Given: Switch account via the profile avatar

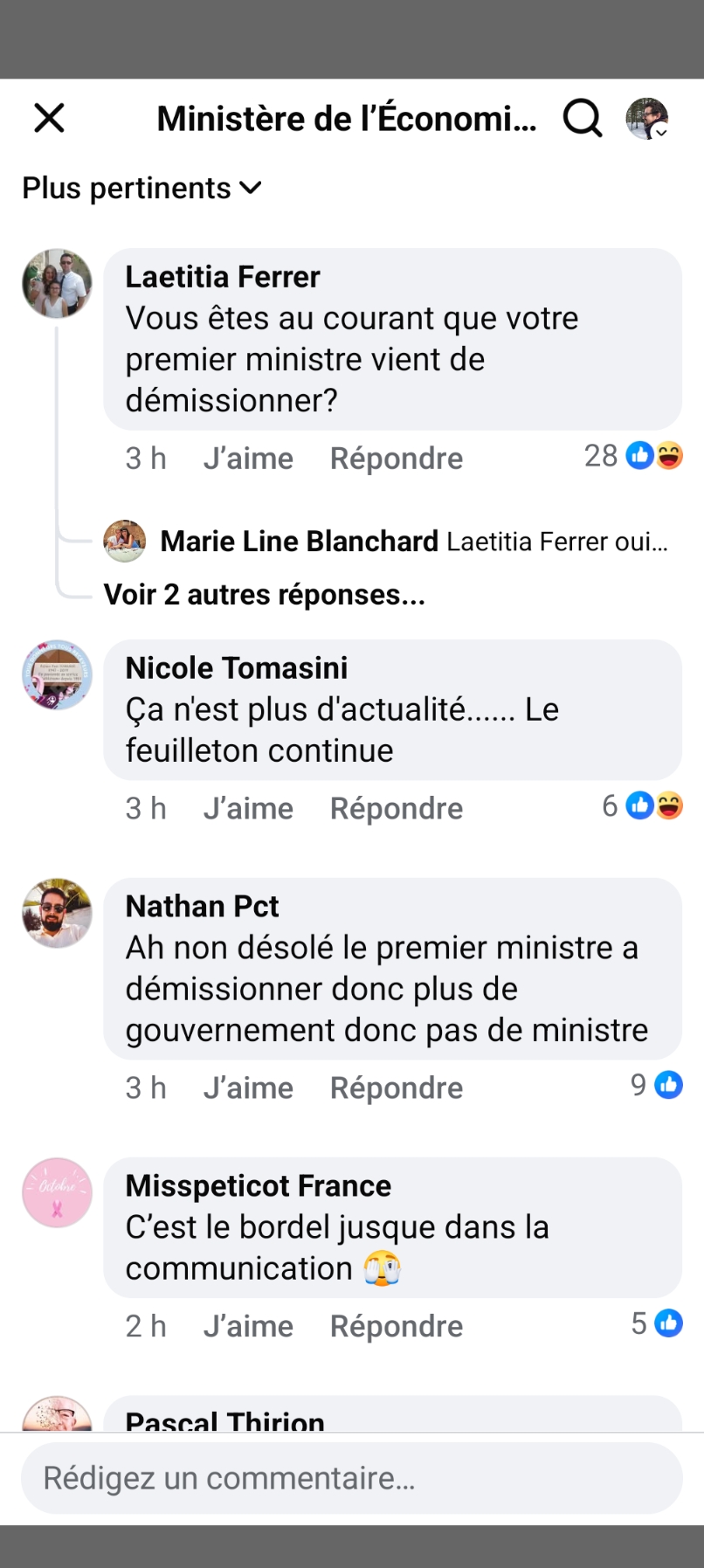Looking at the screenshot, I should pos(647,118).
